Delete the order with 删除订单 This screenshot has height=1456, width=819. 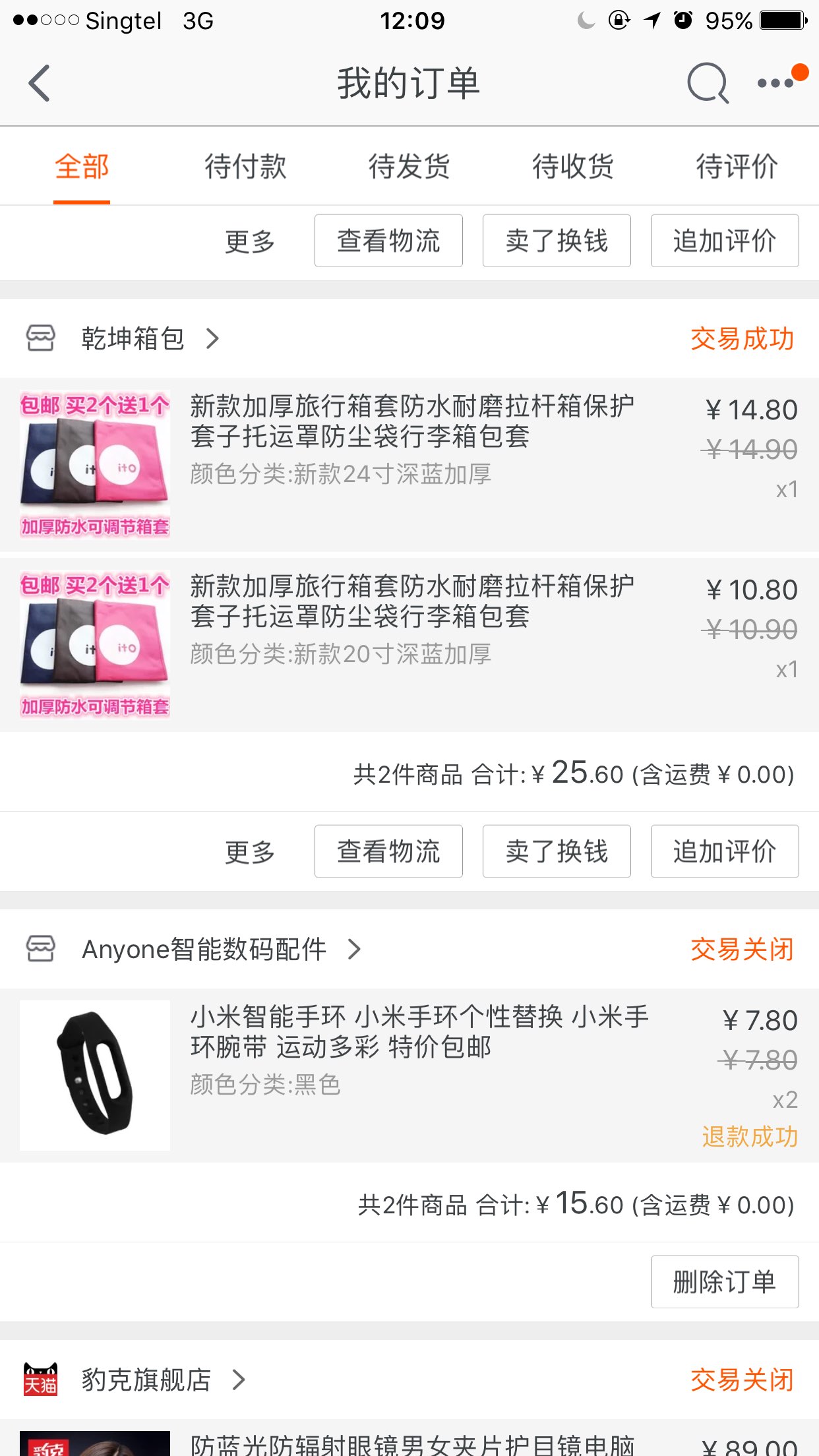tap(725, 1282)
